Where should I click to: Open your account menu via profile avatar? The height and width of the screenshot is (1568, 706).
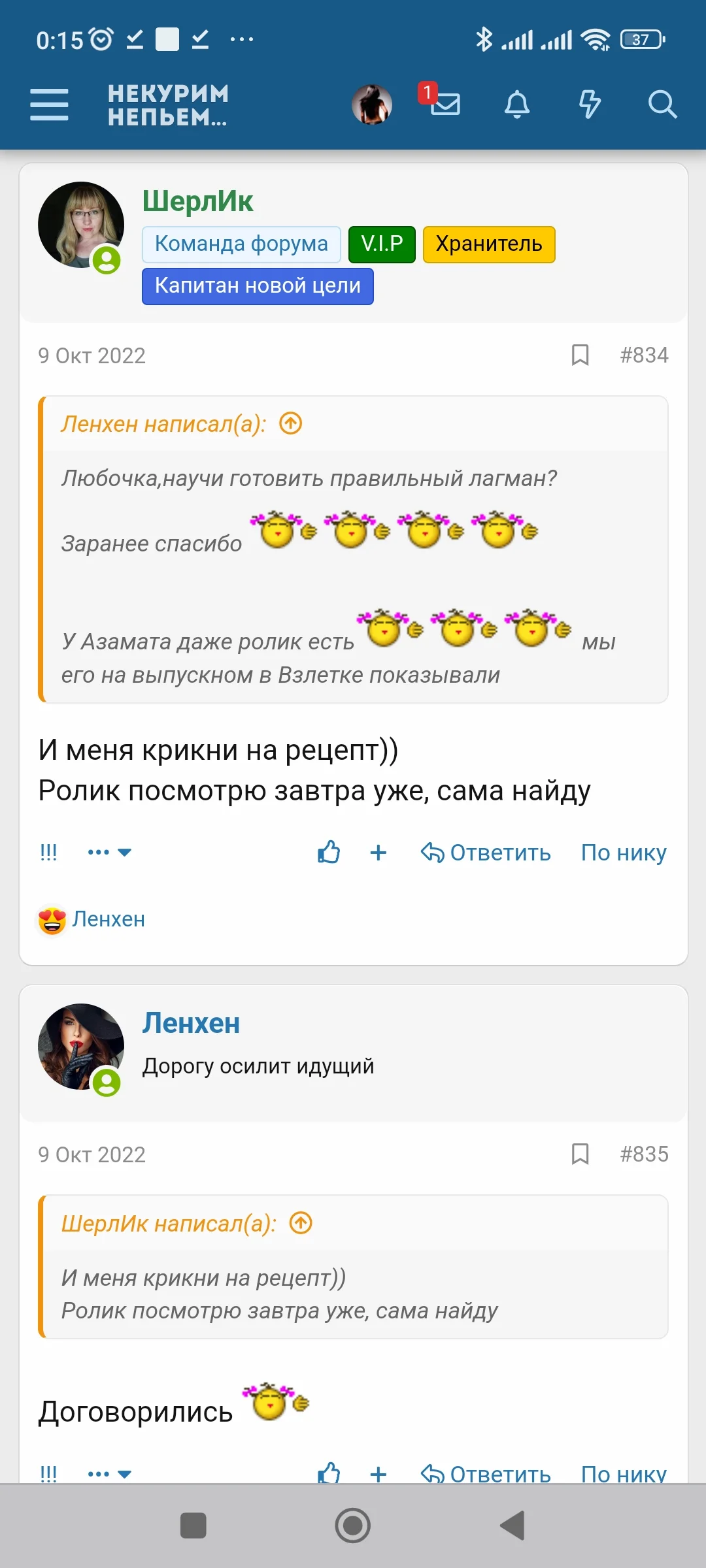[371, 103]
